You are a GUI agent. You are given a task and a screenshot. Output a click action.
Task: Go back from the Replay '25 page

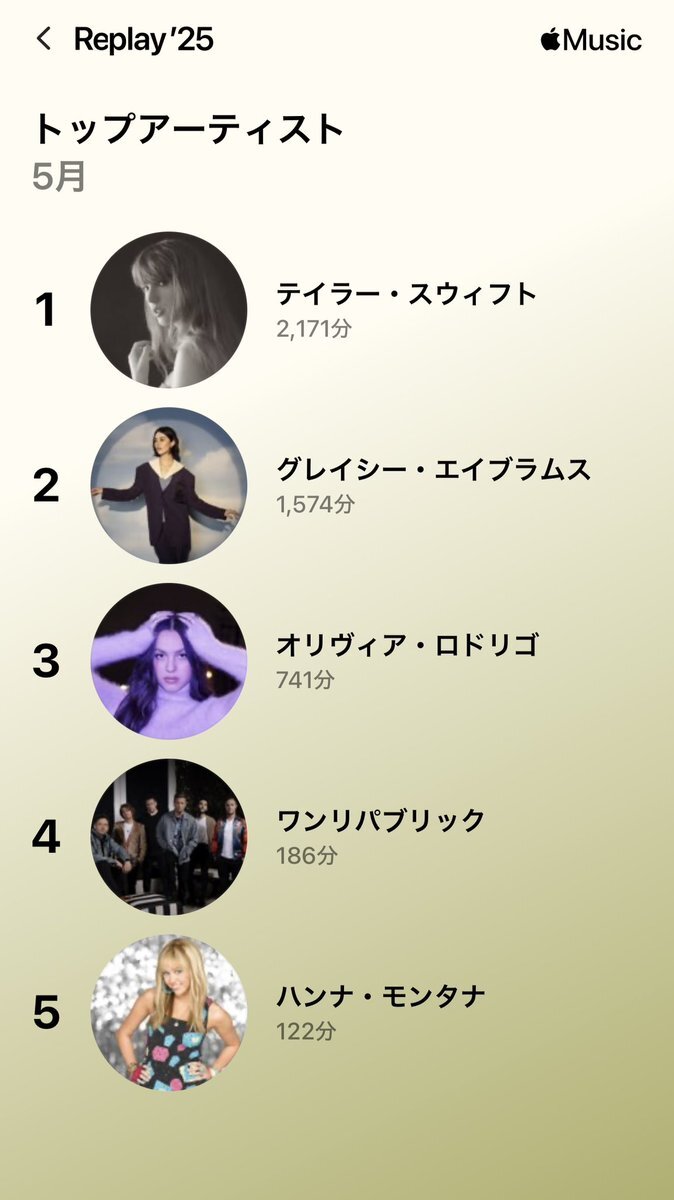coord(43,40)
